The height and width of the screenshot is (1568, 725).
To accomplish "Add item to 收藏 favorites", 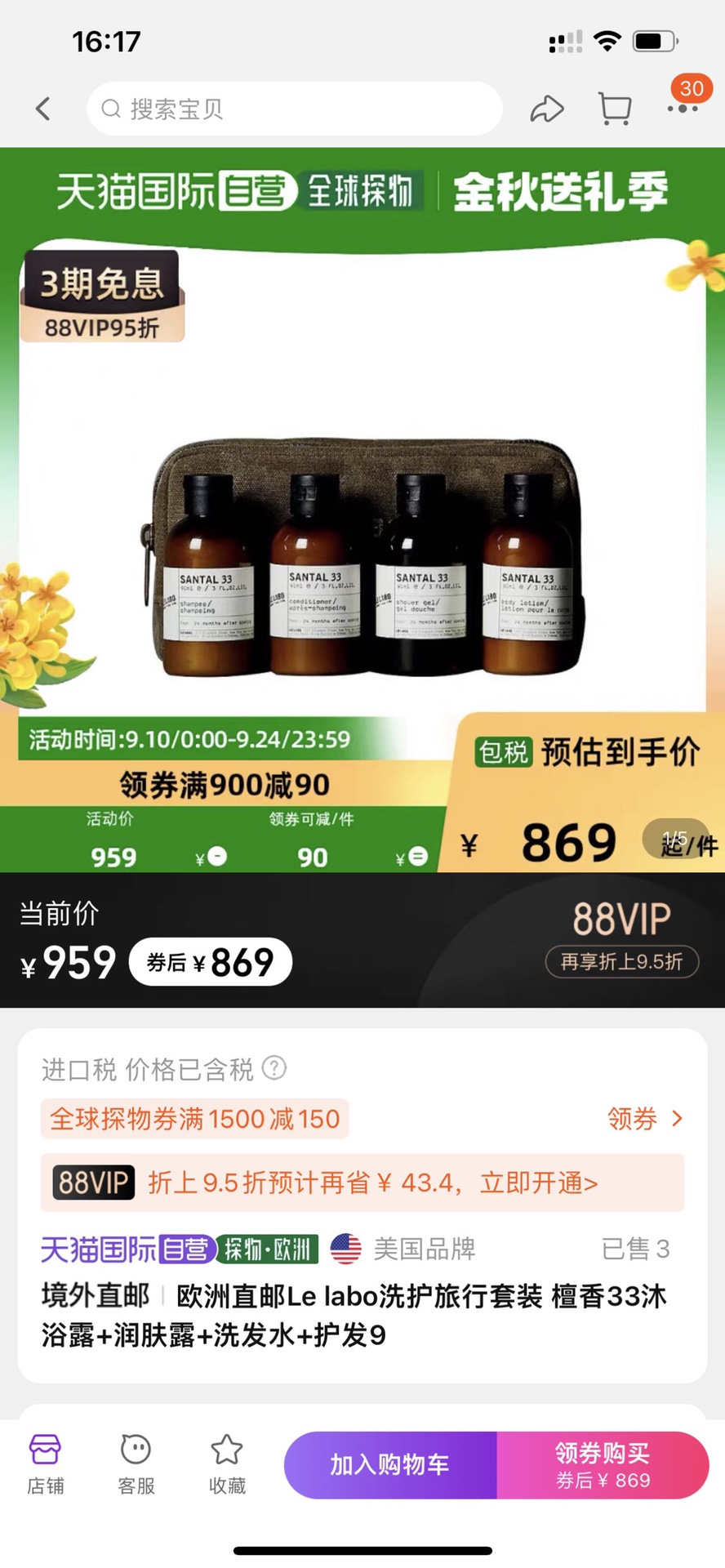I will tap(227, 1464).
